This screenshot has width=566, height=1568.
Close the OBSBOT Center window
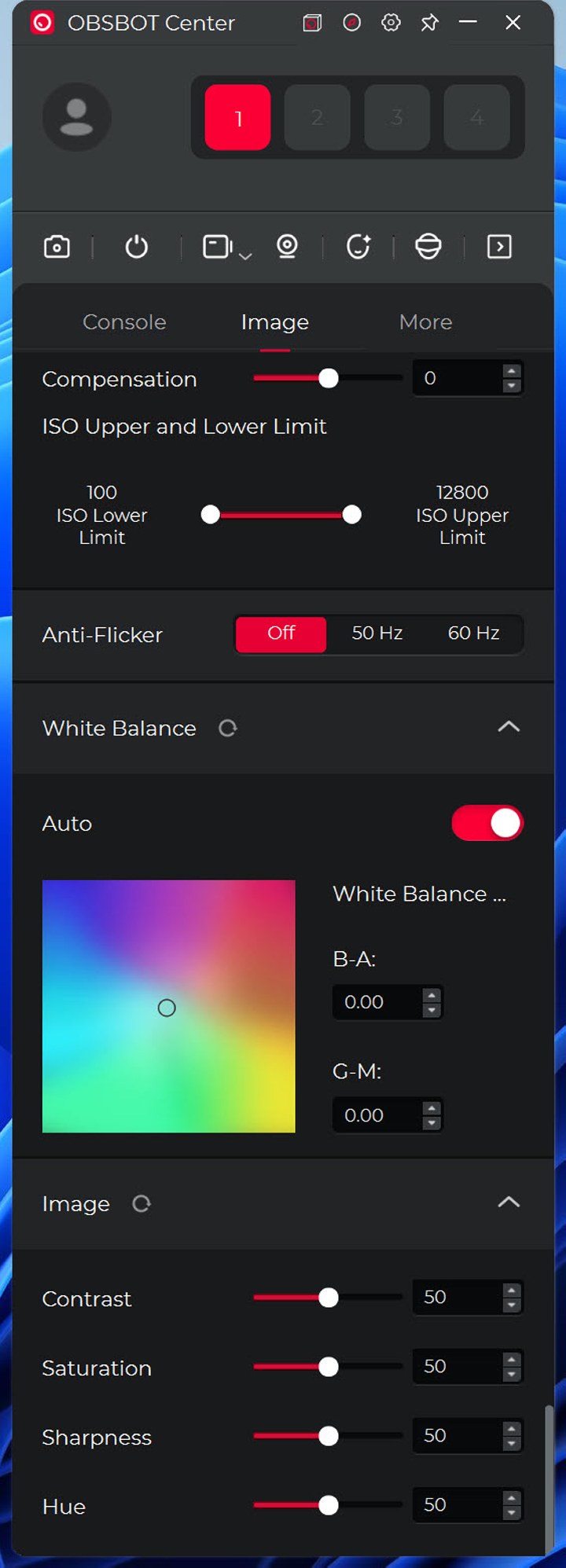tap(513, 23)
